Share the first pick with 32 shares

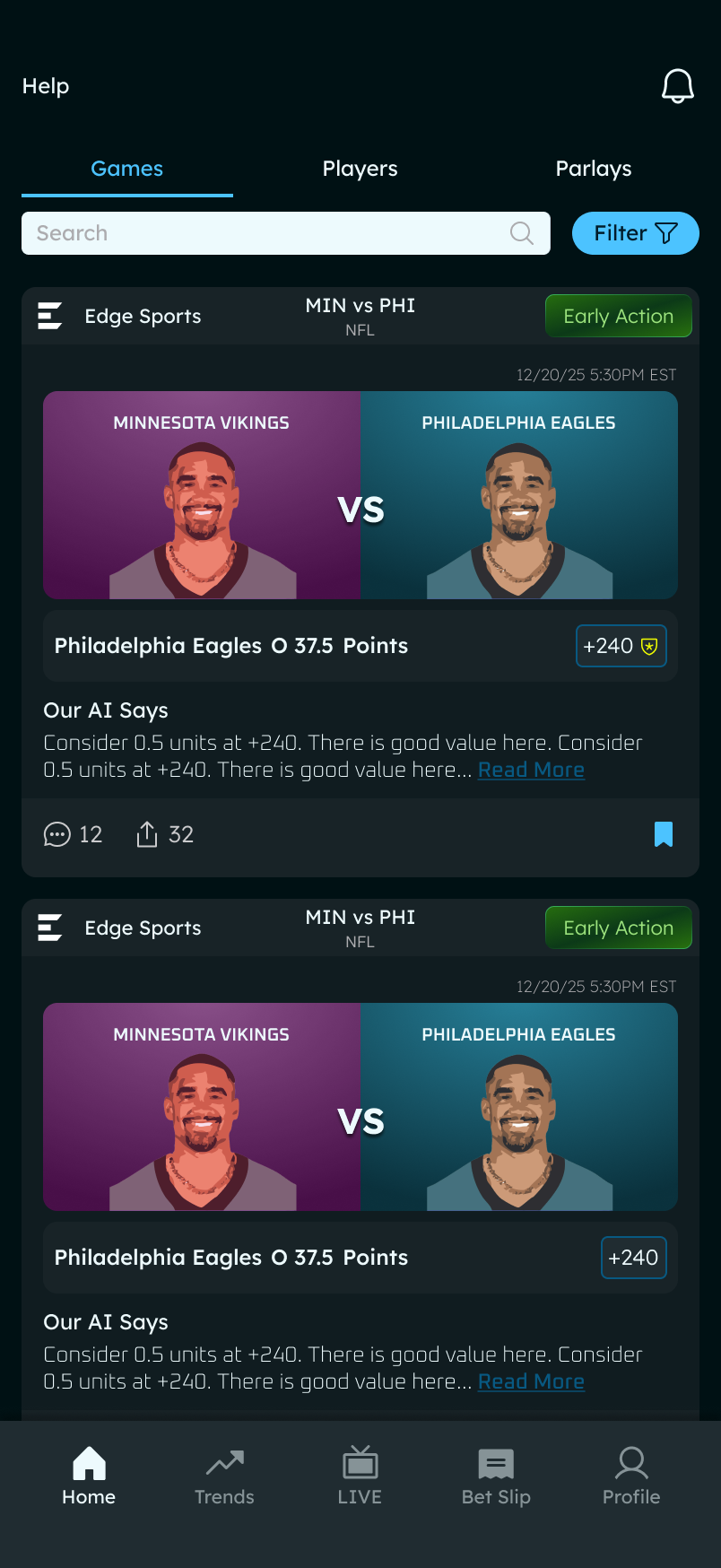tap(165, 834)
